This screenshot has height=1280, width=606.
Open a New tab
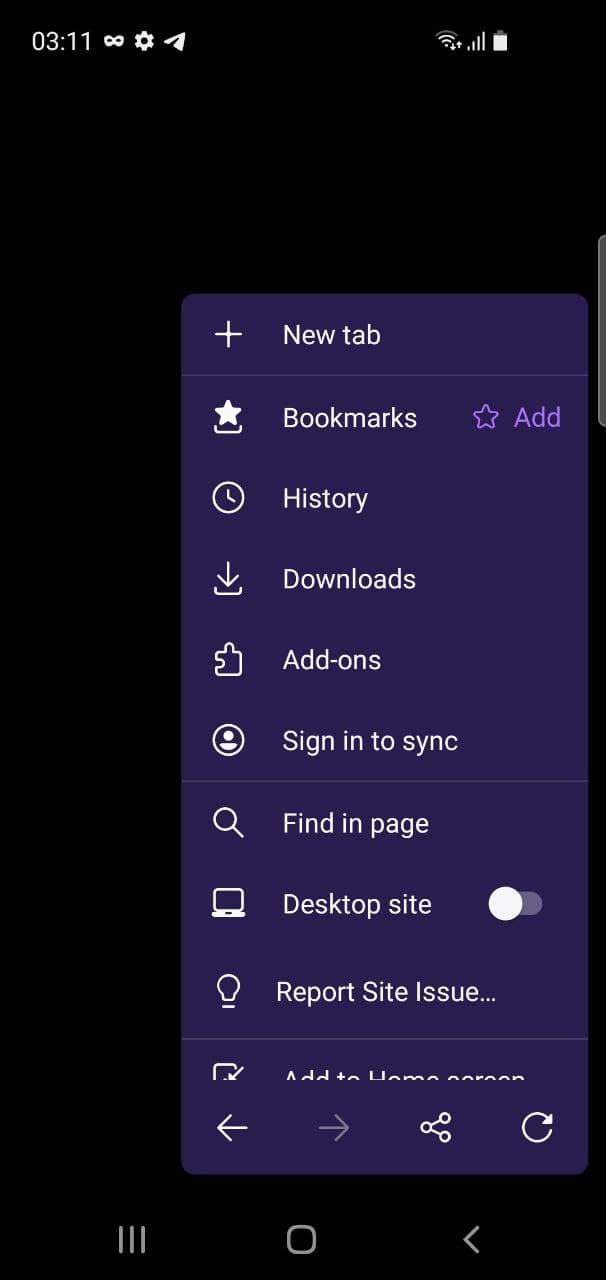click(330, 335)
